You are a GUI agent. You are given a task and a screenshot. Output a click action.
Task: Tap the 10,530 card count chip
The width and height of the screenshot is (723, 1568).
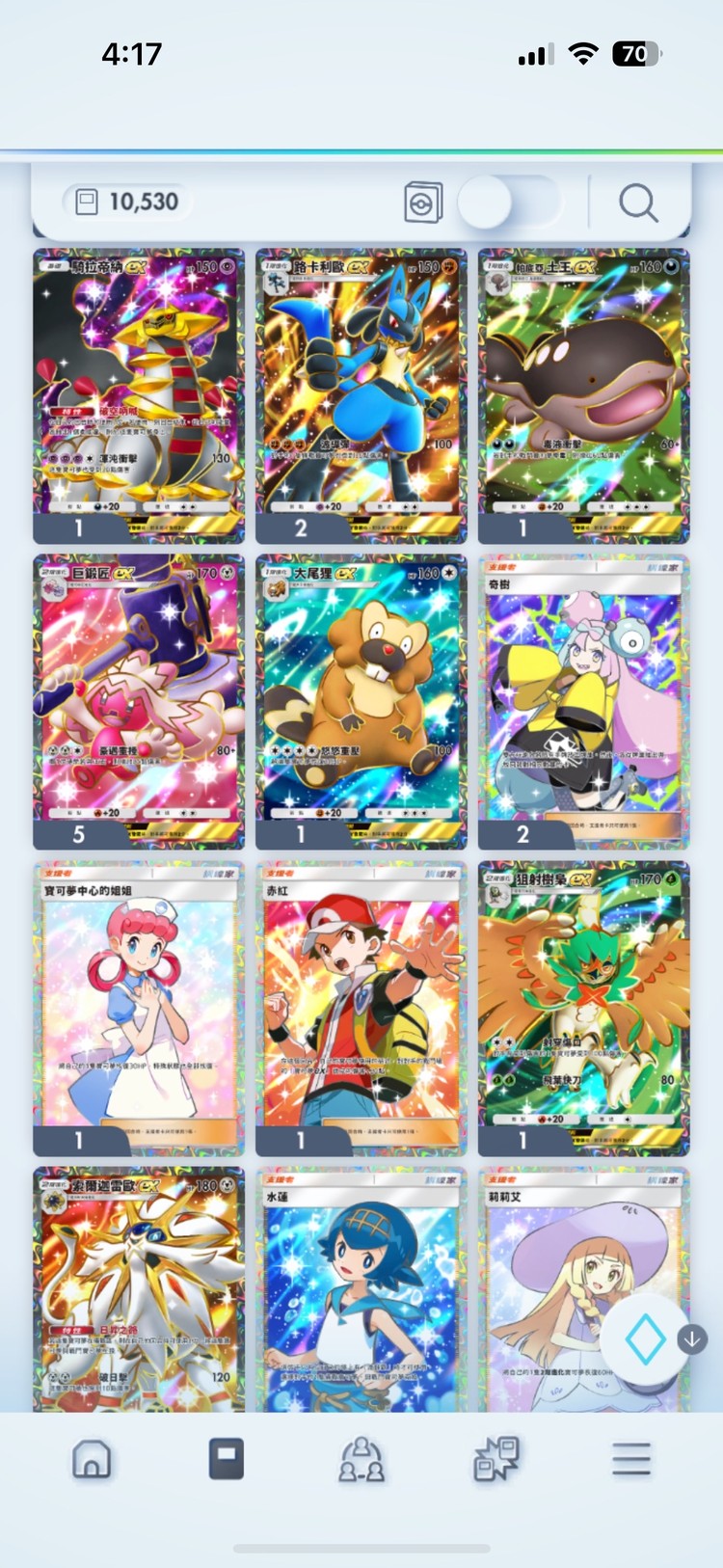127,202
